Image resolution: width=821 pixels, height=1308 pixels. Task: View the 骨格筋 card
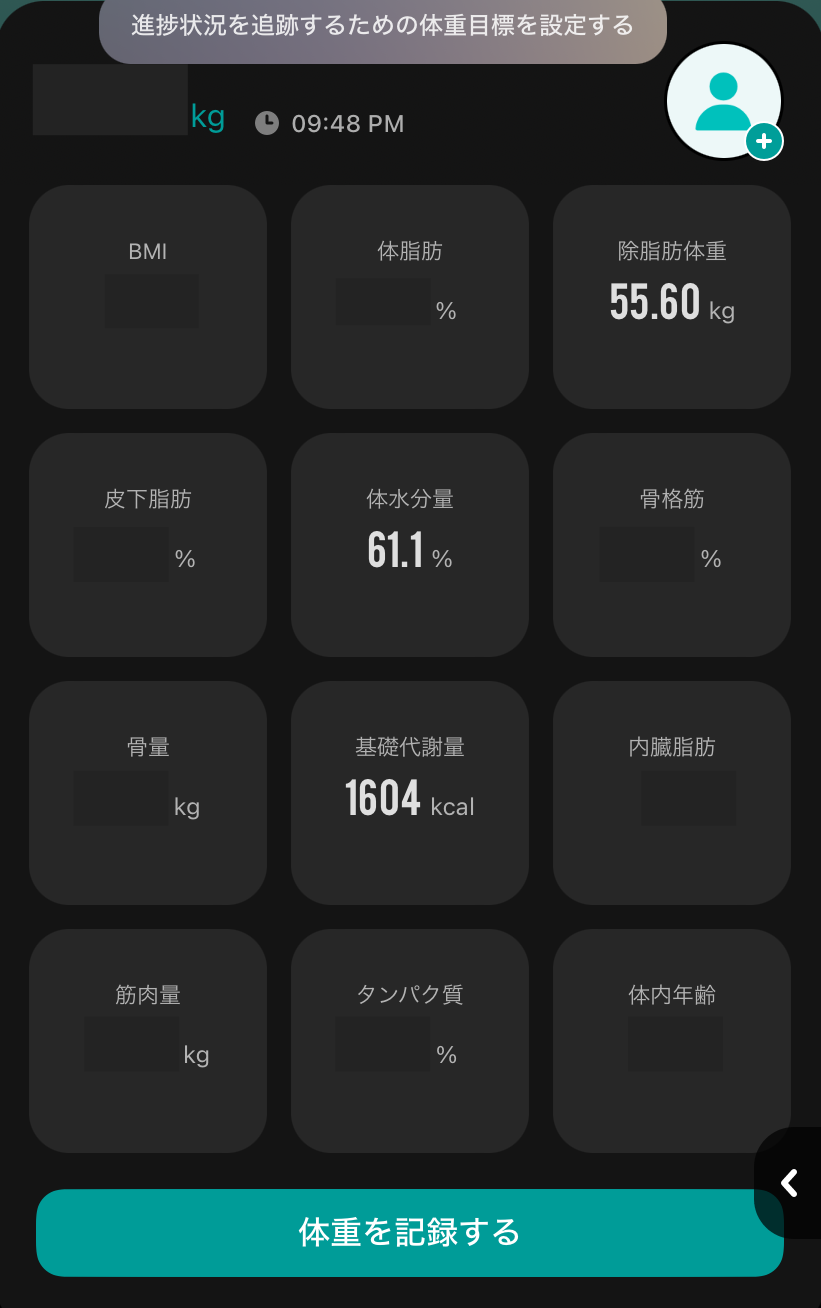pyautogui.click(x=672, y=545)
